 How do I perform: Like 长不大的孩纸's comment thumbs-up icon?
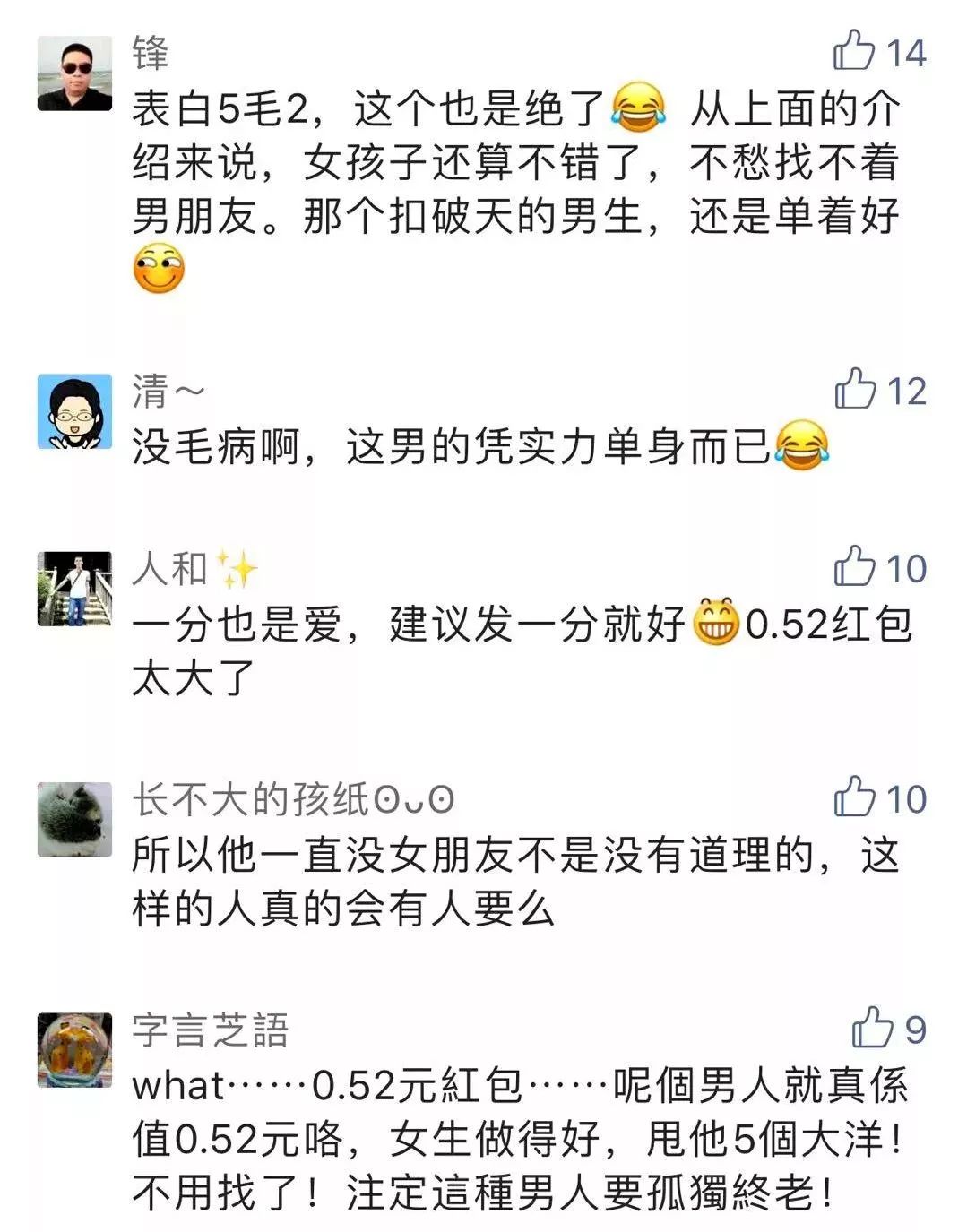[x=856, y=797]
